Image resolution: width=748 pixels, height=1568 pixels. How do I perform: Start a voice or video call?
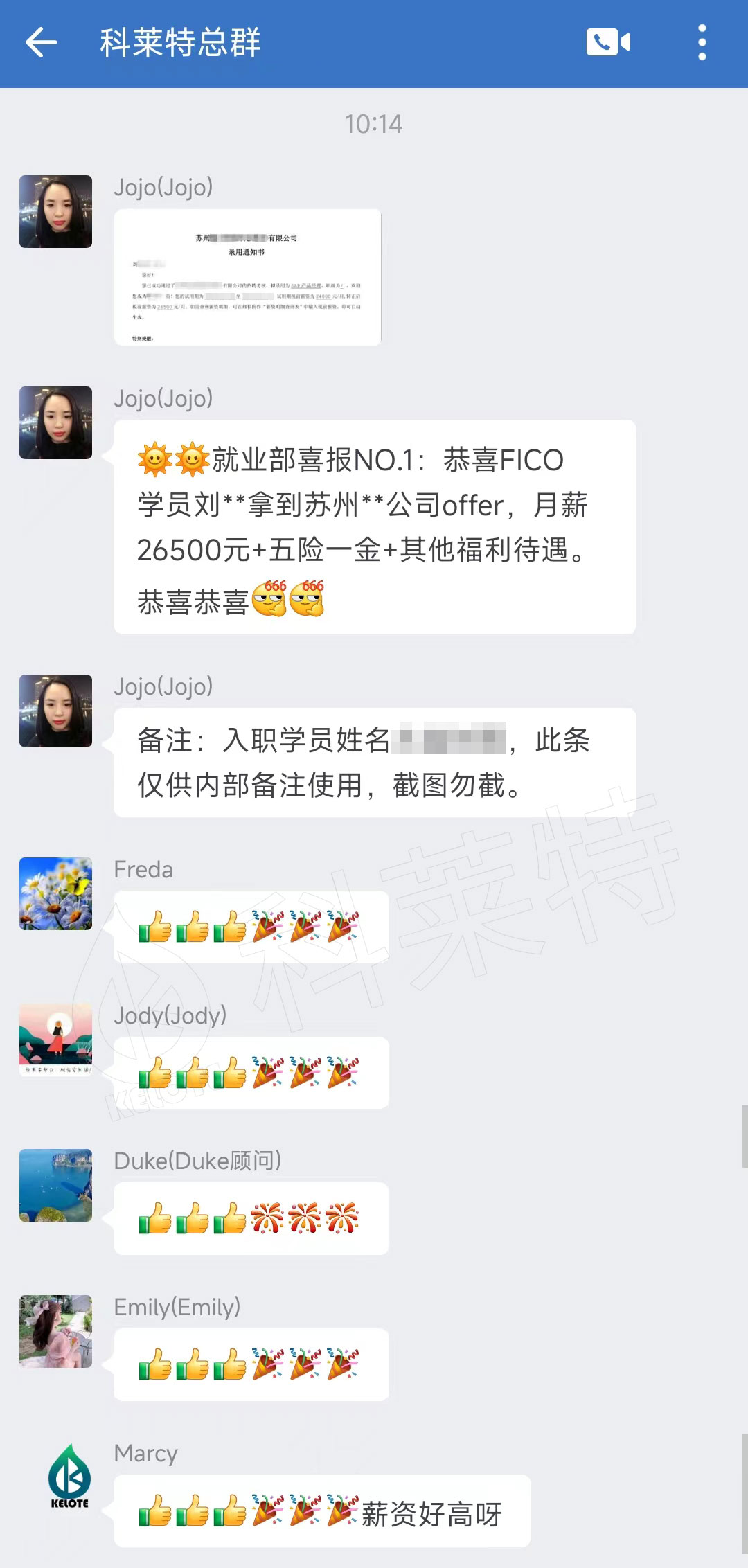click(x=608, y=43)
